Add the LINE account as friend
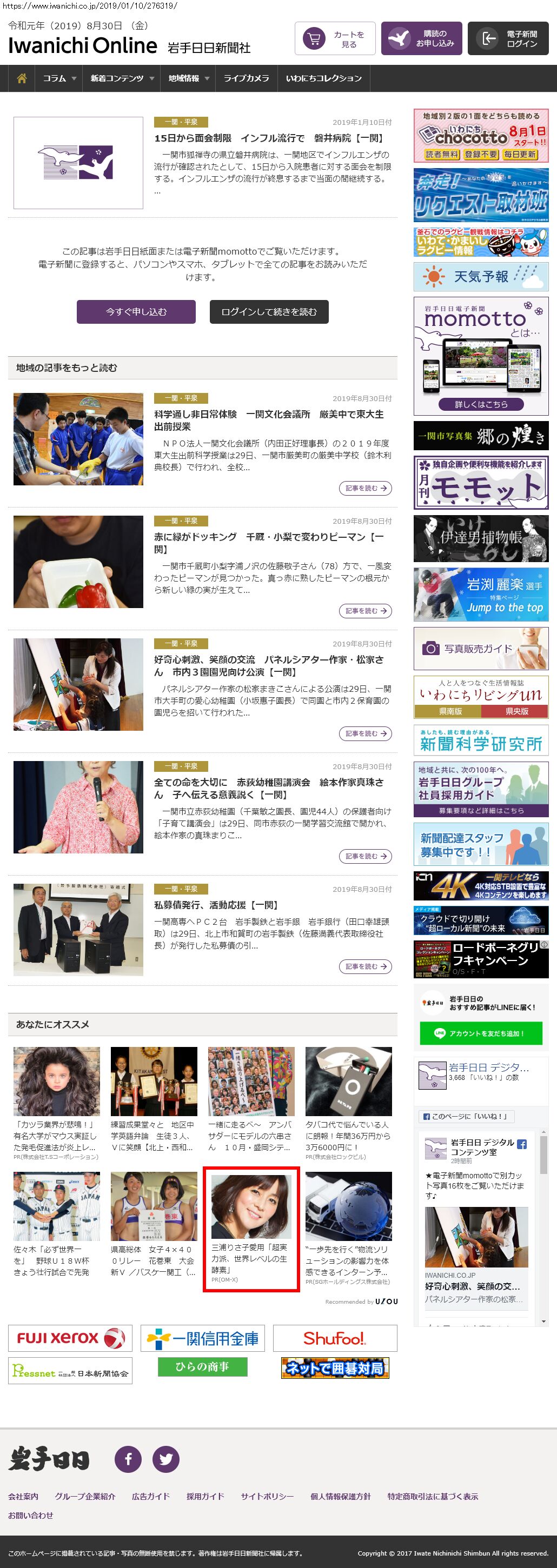The height and width of the screenshot is (1568, 557). (480, 1033)
